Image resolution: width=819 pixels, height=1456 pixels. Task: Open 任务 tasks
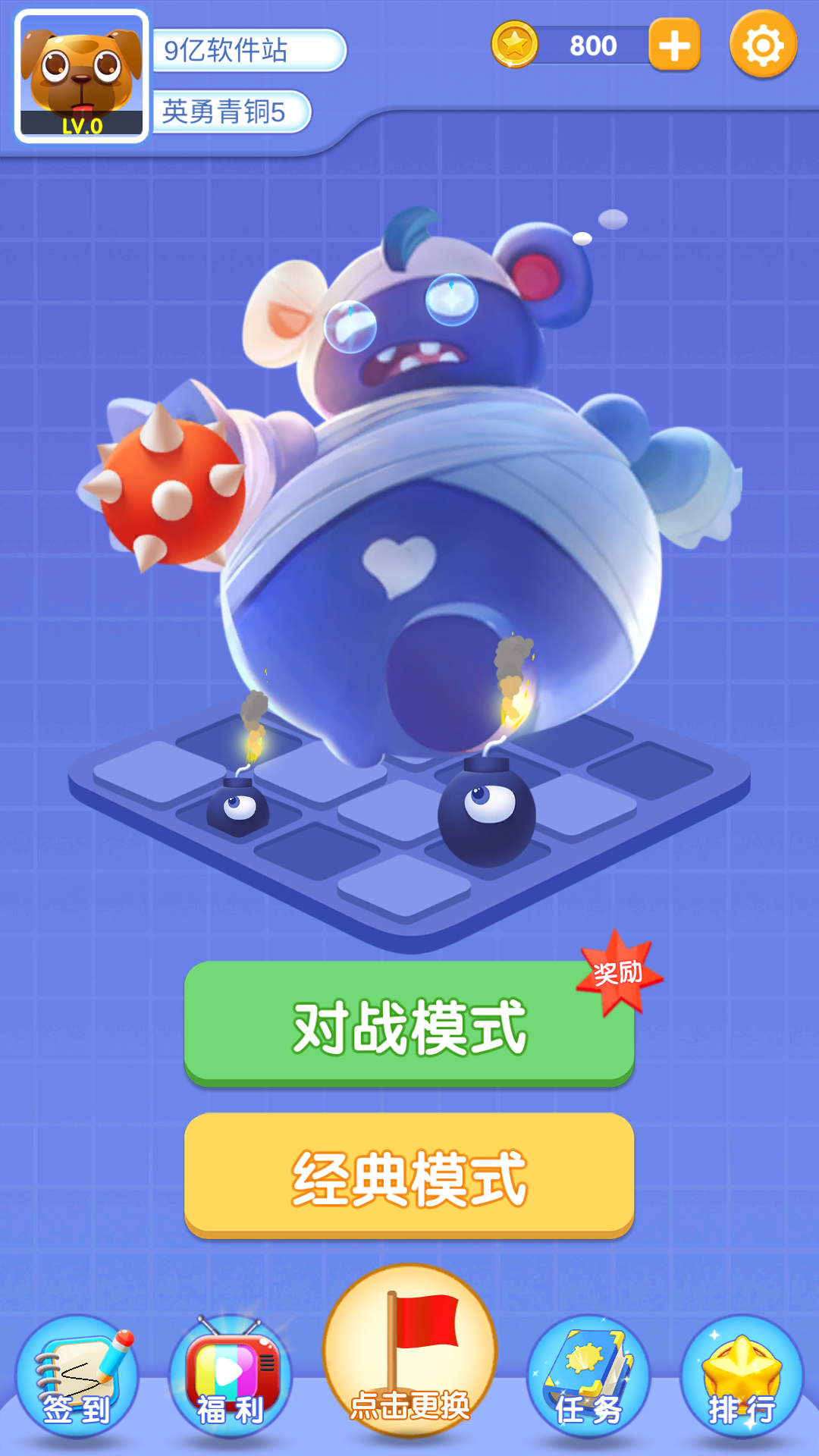(588, 1376)
